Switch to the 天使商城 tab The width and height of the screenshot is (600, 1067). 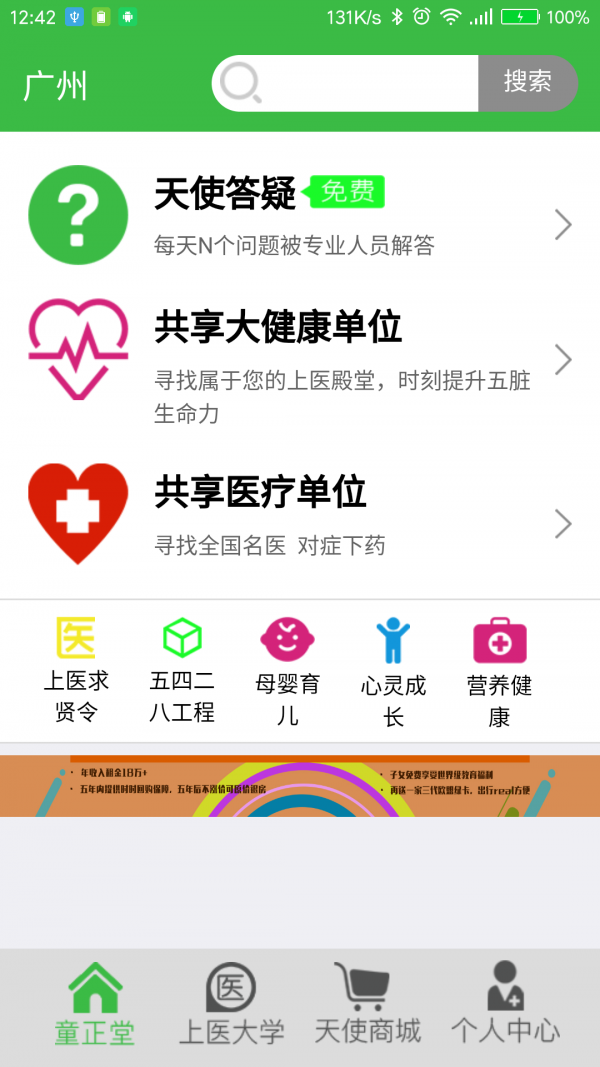[367, 1006]
